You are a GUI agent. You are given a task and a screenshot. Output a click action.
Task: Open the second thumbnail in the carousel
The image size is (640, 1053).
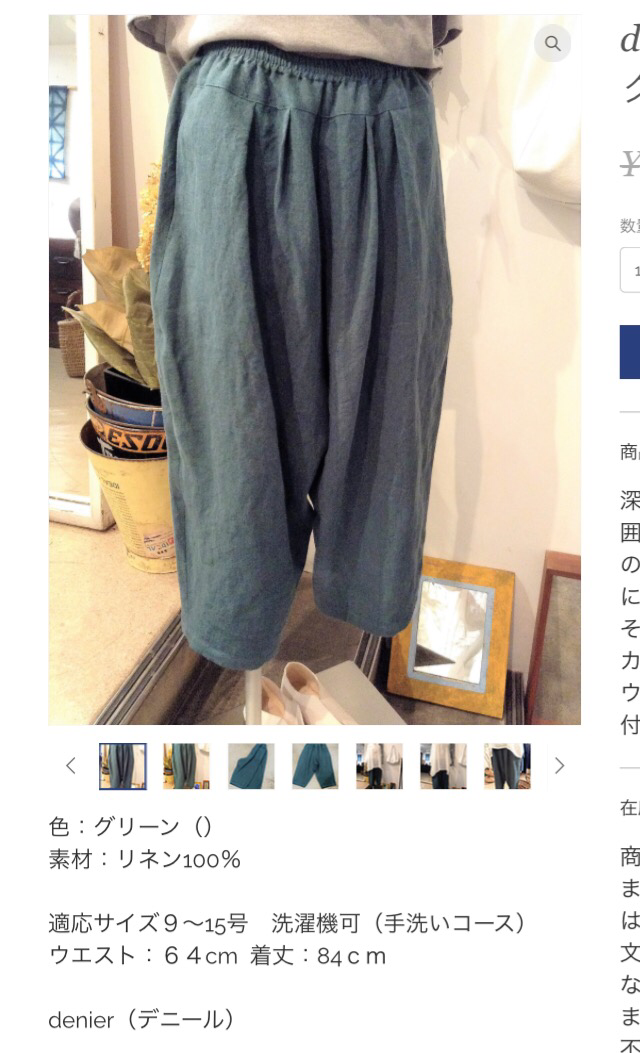[187, 766]
